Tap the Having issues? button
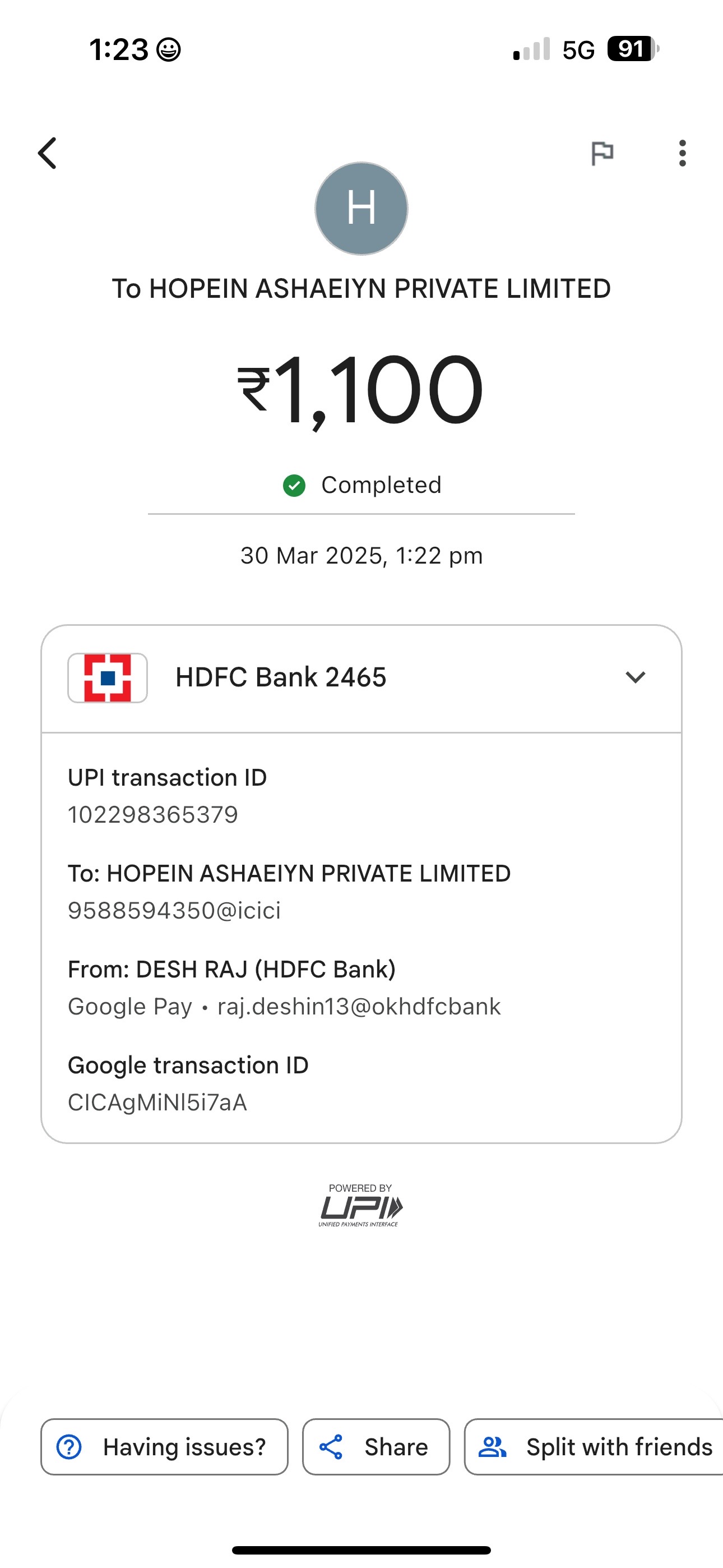Viewport: 723px width, 1568px height. pos(164,1447)
